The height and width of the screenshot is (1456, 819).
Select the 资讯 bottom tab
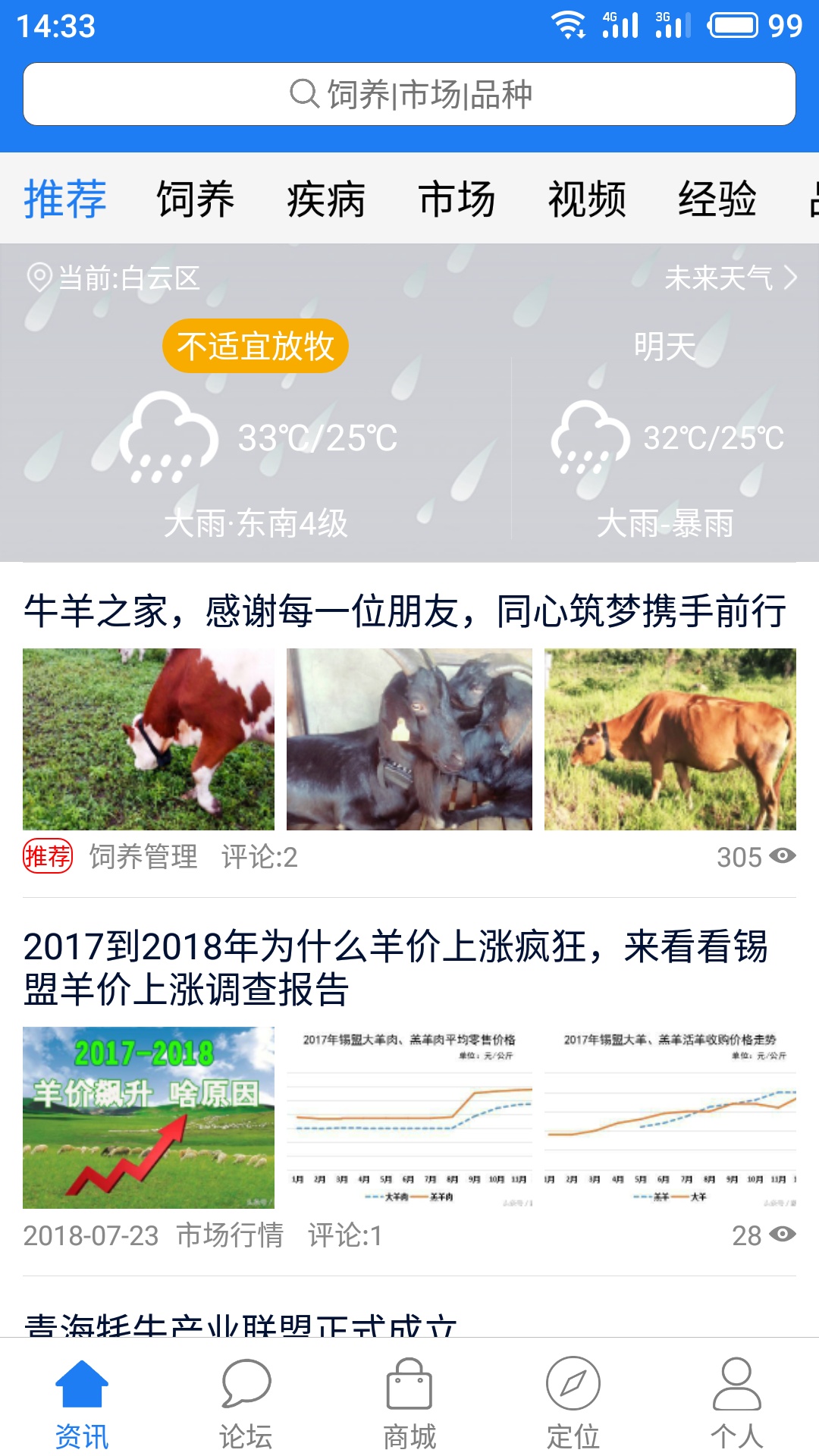[x=82, y=1404]
